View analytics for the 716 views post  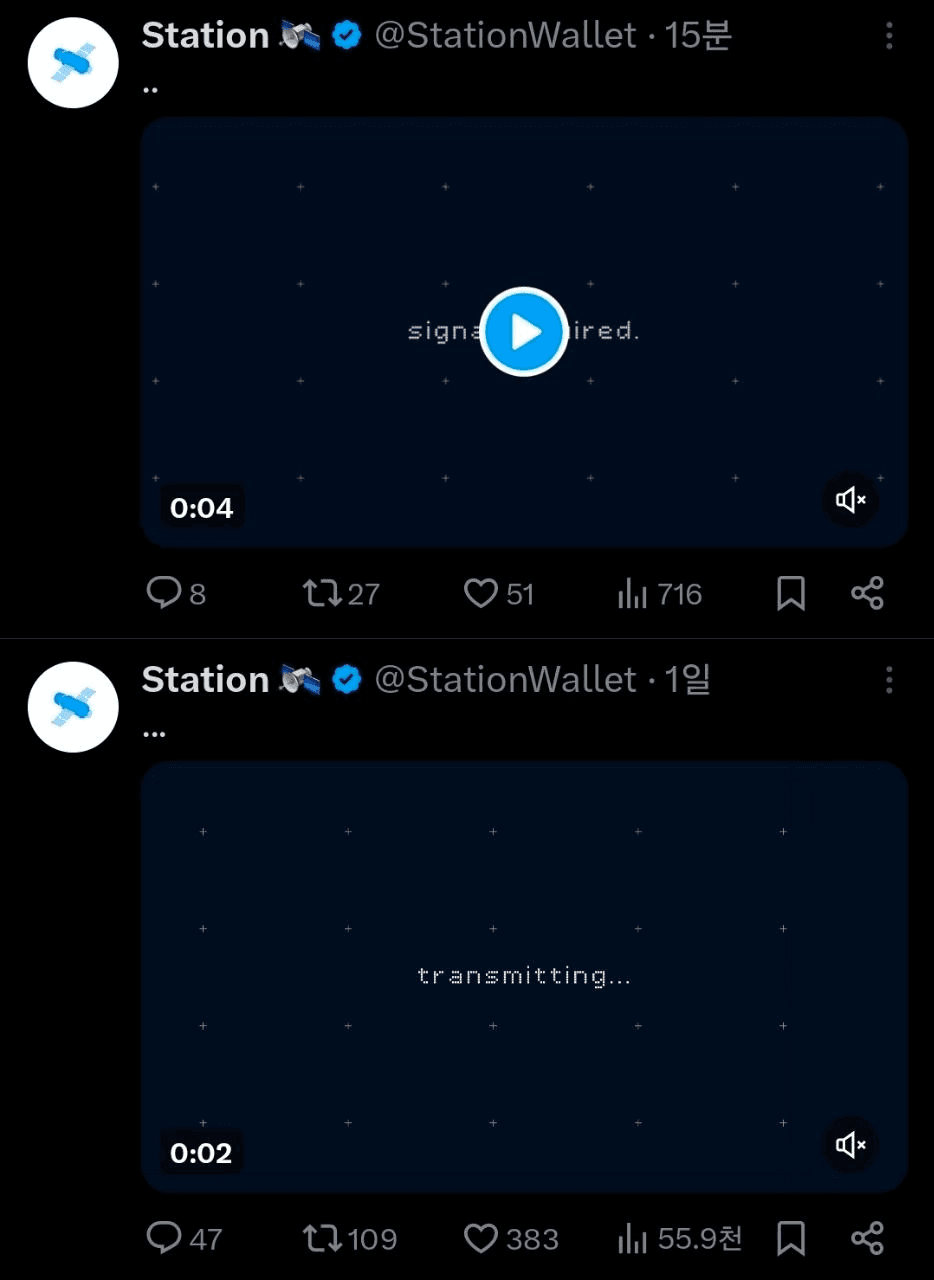(x=633, y=594)
